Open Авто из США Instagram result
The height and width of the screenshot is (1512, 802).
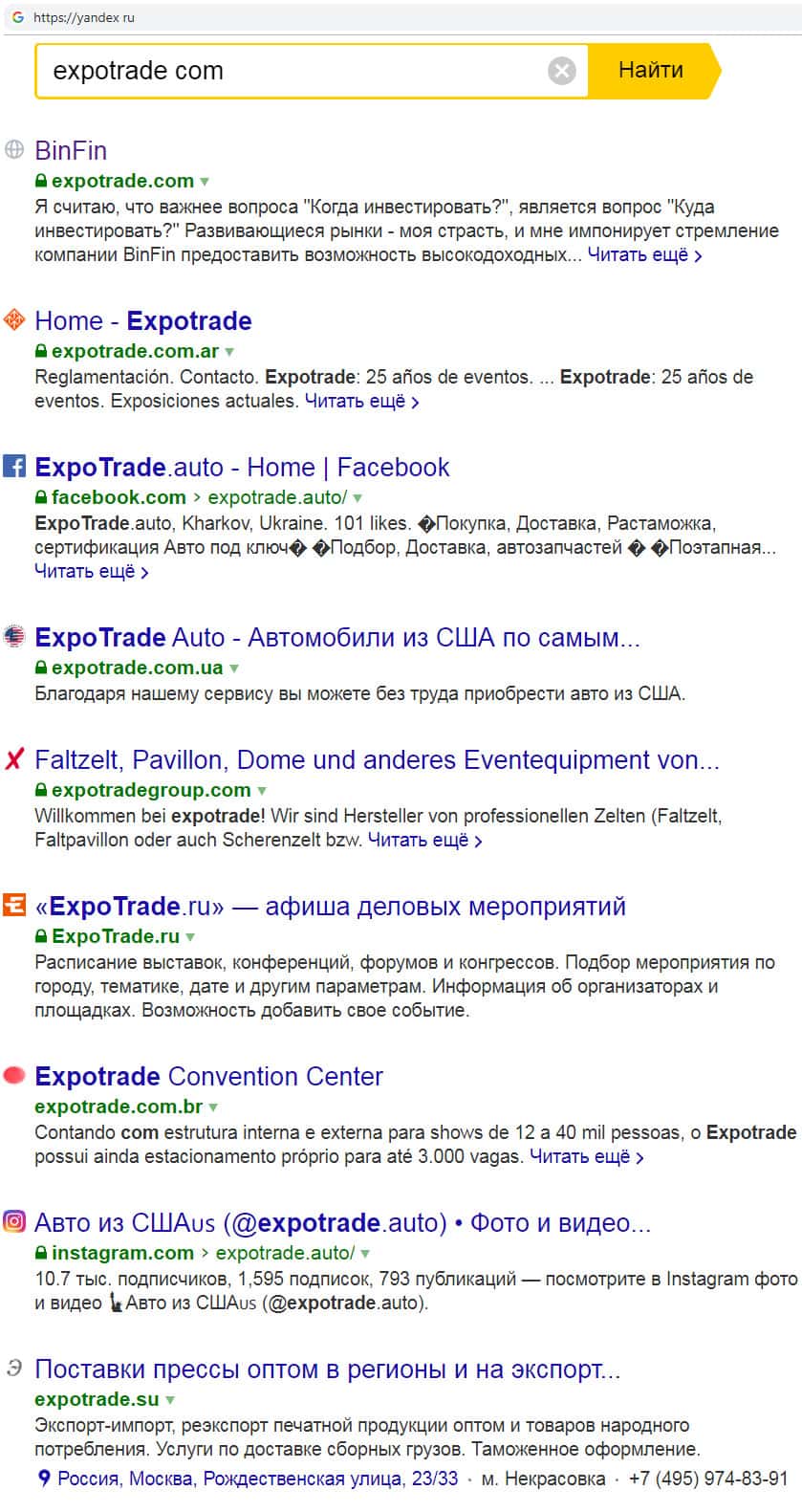pyautogui.click(x=342, y=1223)
